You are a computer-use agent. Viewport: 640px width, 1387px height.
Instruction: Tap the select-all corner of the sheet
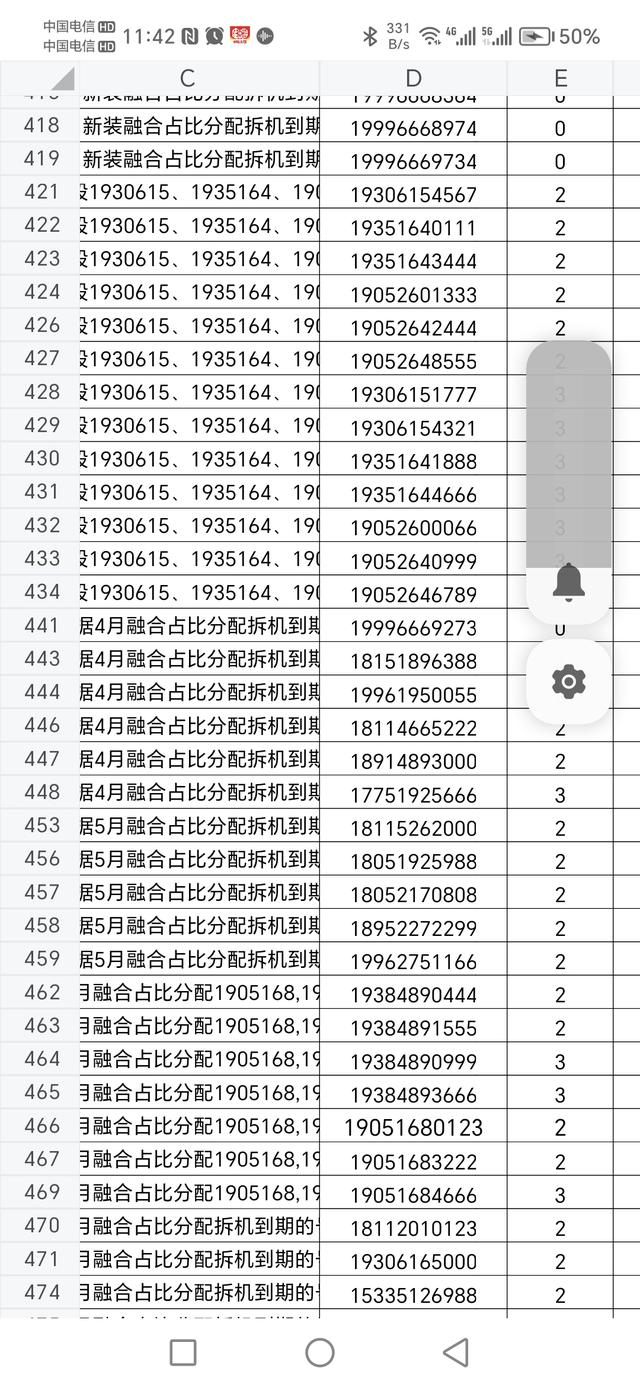pyautogui.click(x=40, y=78)
